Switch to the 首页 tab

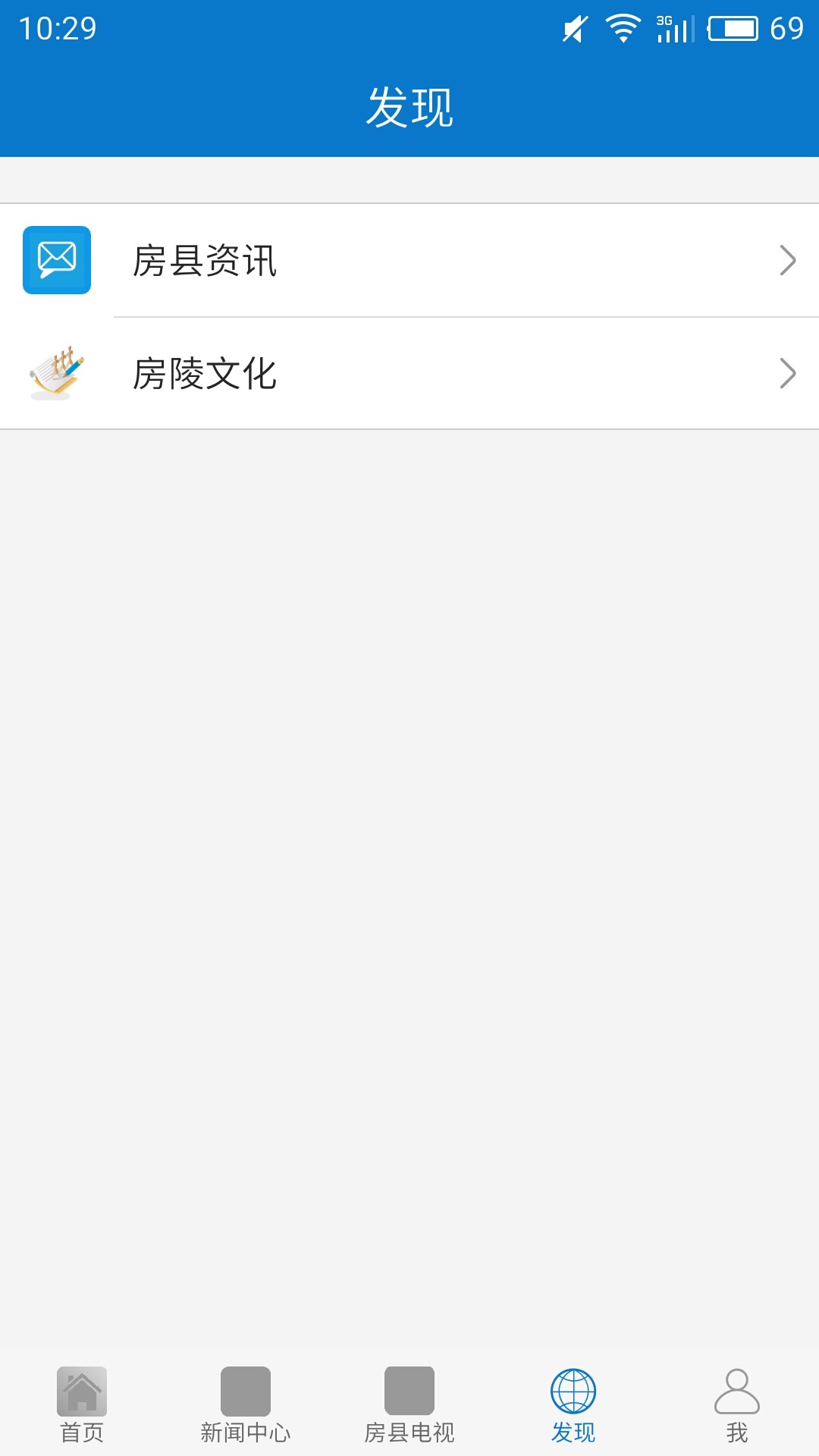coord(82,1404)
